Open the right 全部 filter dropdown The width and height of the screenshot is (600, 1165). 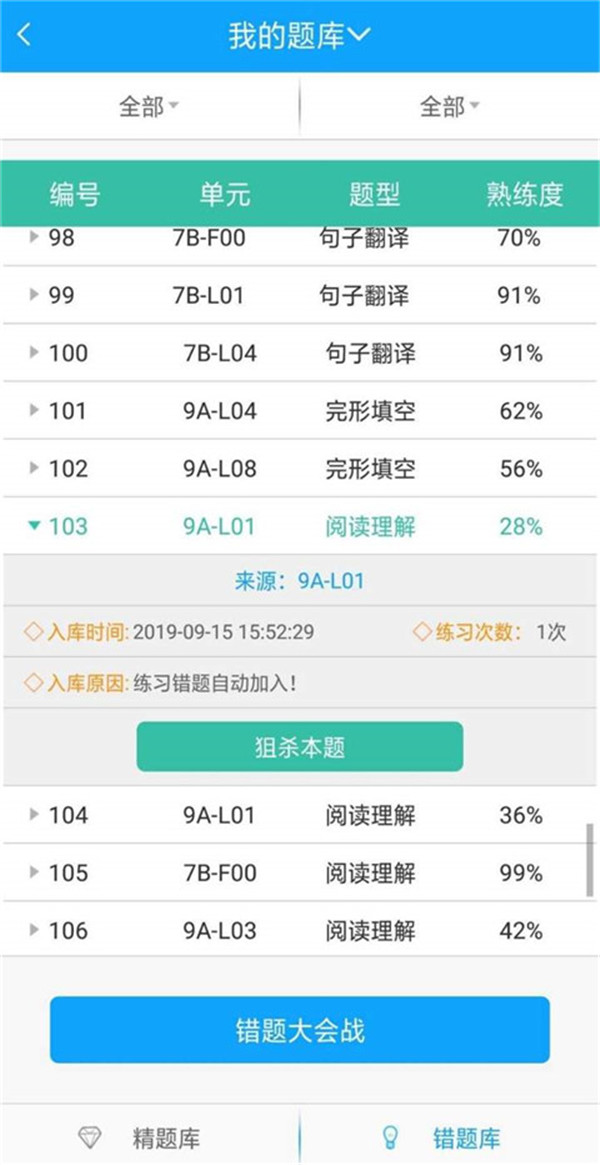(x=449, y=106)
